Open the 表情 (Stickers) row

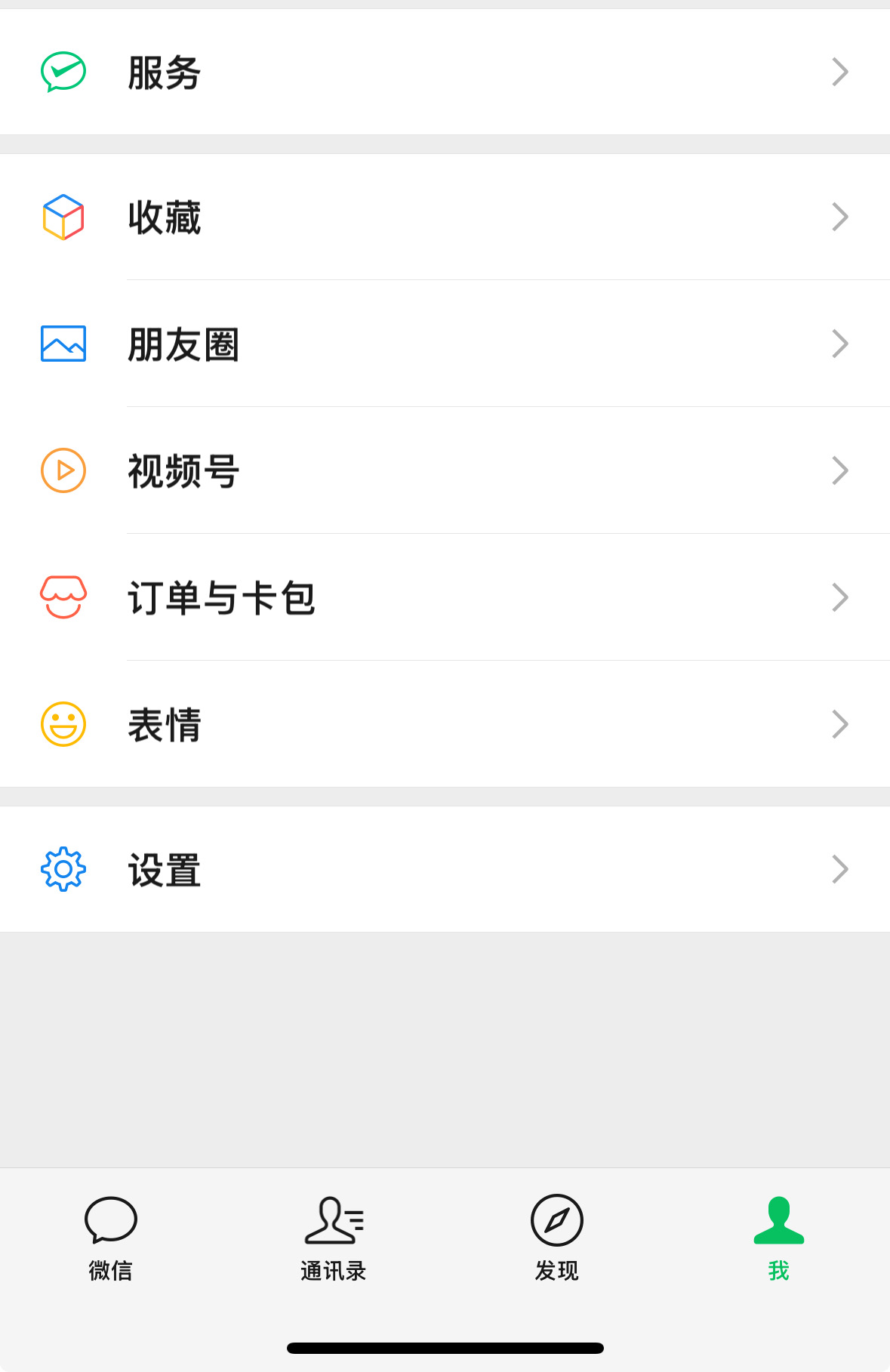pos(445,725)
